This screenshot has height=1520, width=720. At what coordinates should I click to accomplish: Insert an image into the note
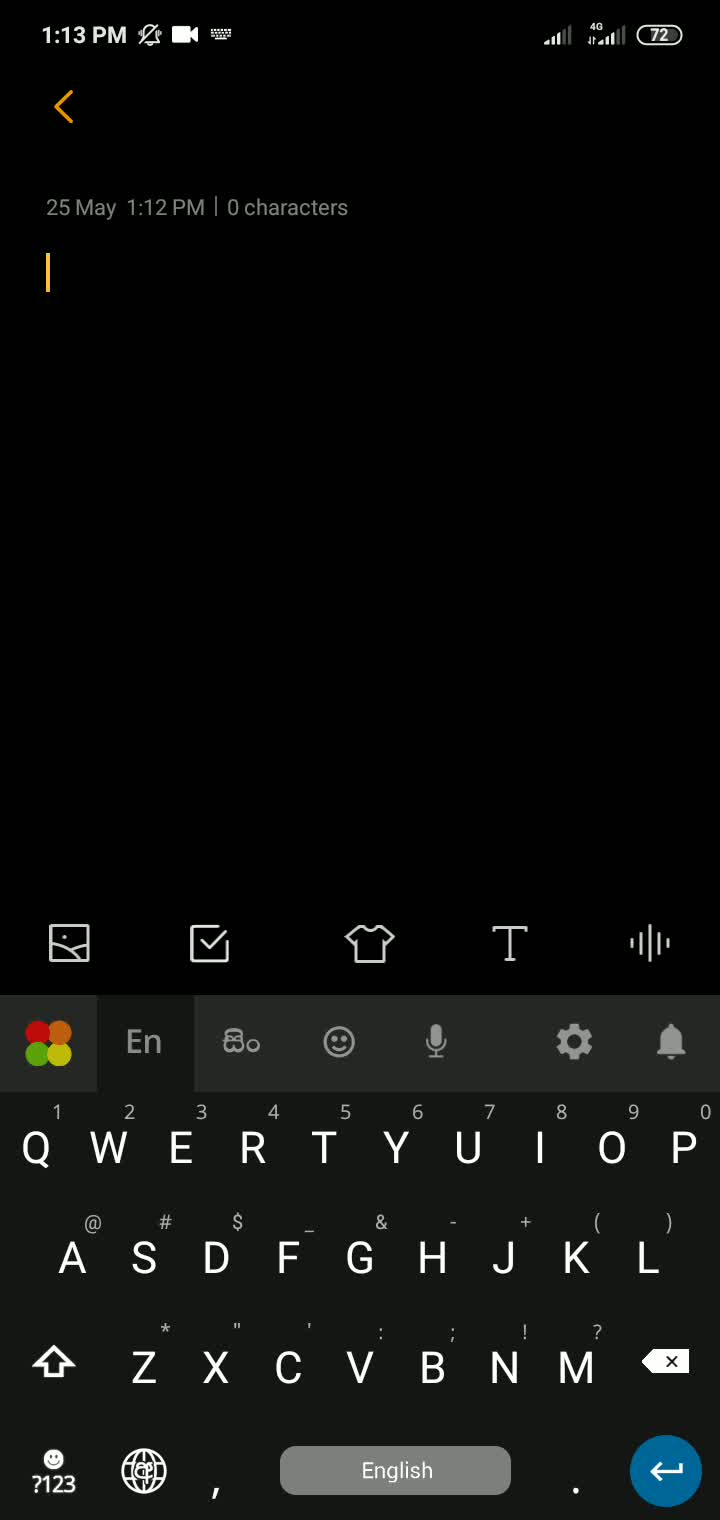click(69, 943)
